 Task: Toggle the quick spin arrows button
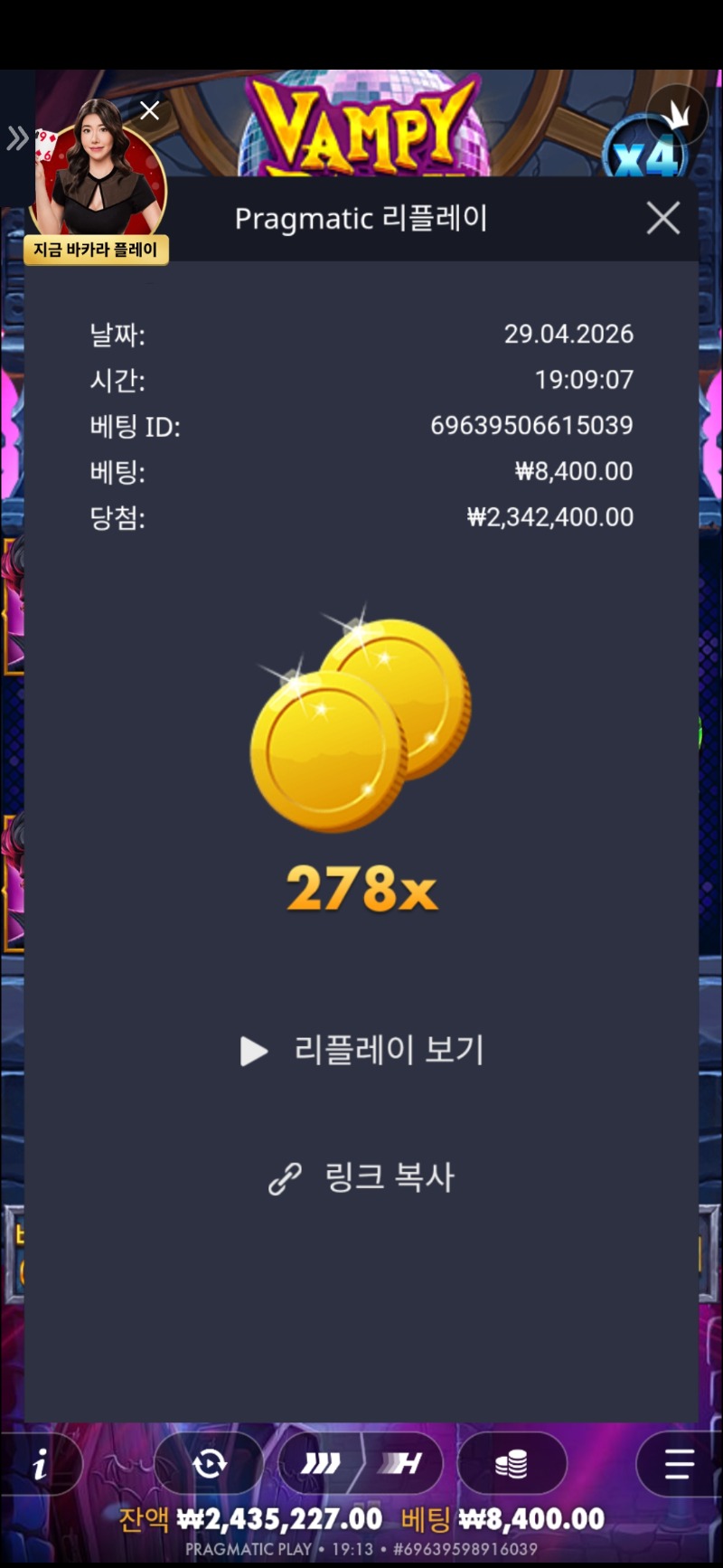[322, 1463]
